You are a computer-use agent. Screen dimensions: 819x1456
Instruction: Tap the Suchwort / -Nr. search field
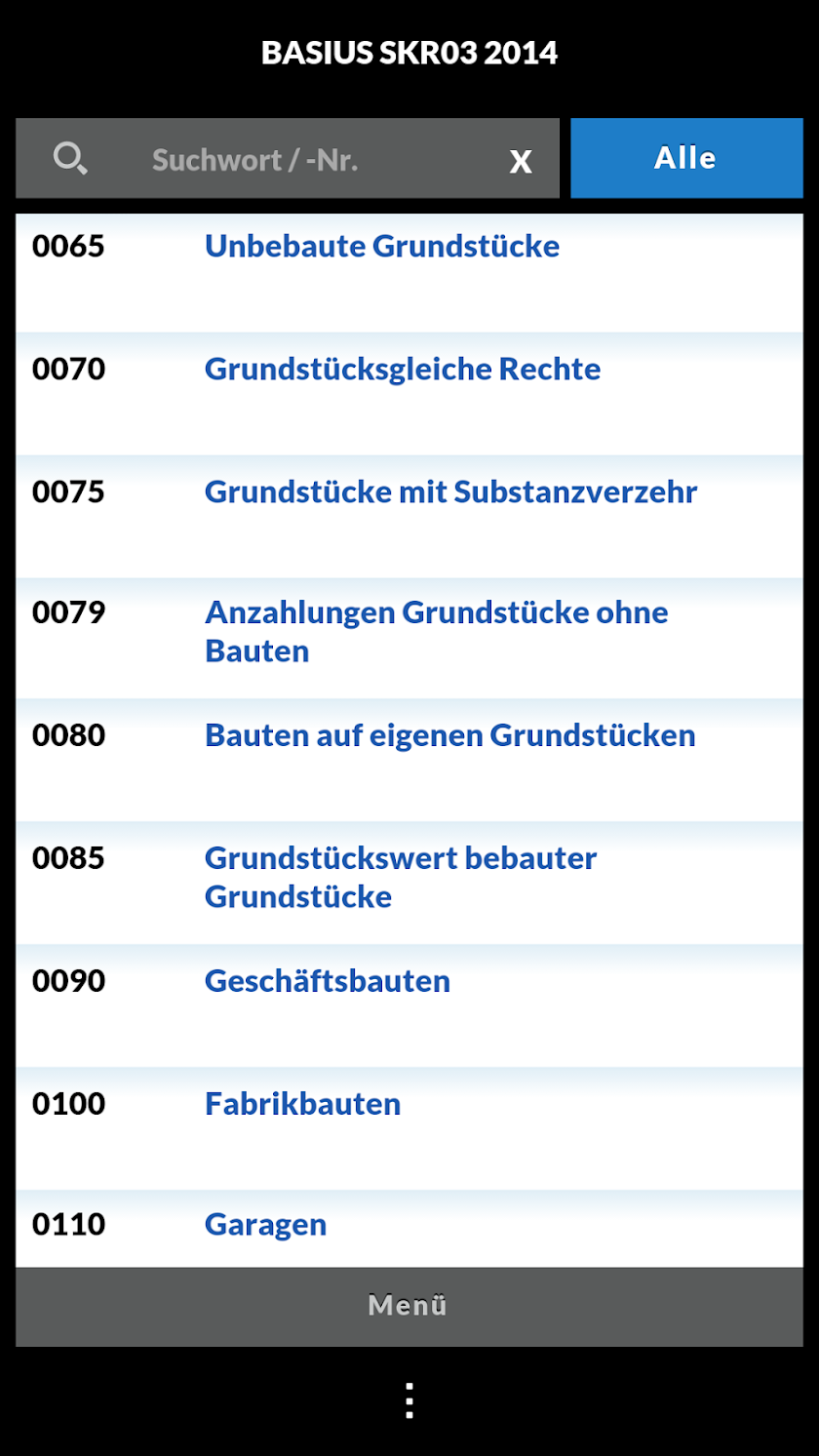(292, 159)
